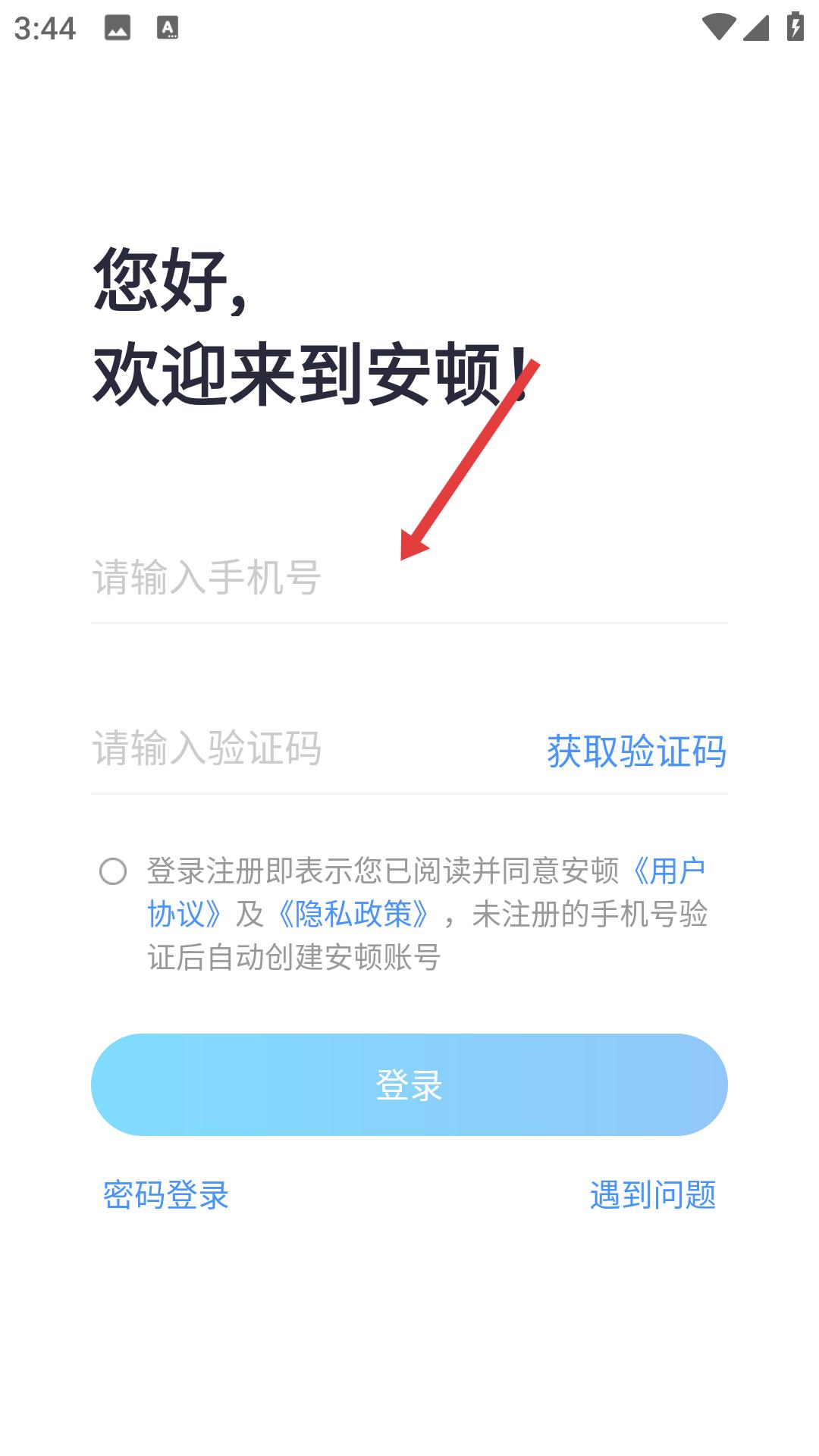Check the agreement consent circle
Image resolution: width=819 pixels, height=1456 pixels.
click(113, 871)
